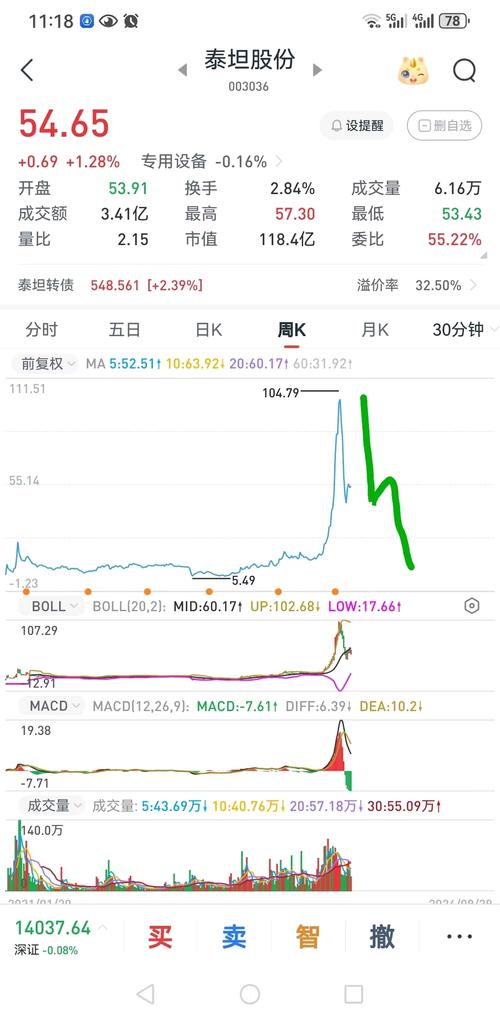
Task: Open the 30分钟 period dropdown
Action: pos(460,330)
